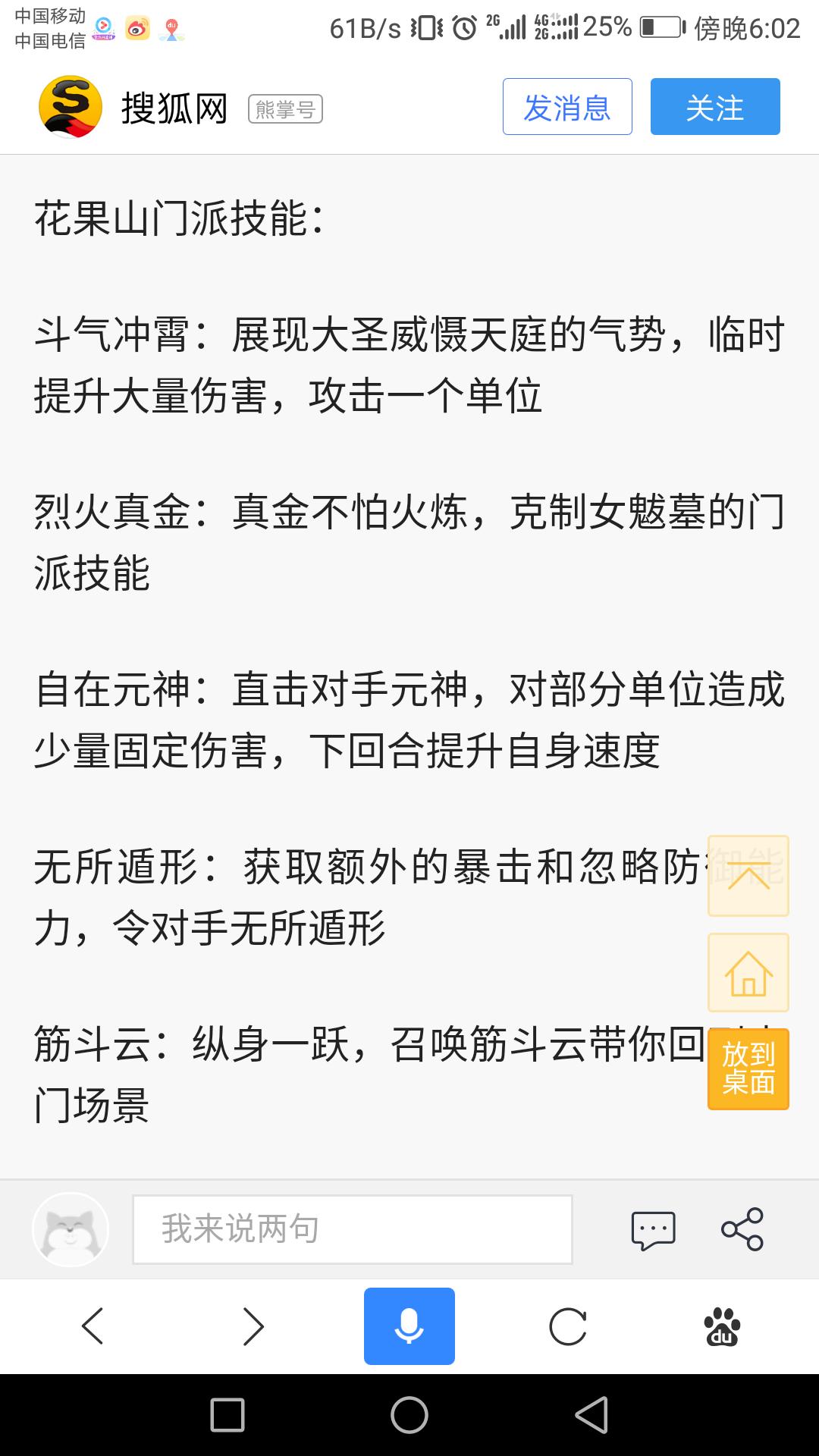The height and width of the screenshot is (1456, 819).
Task: Open the 搜狐网 account profile
Action: [x=174, y=108]
